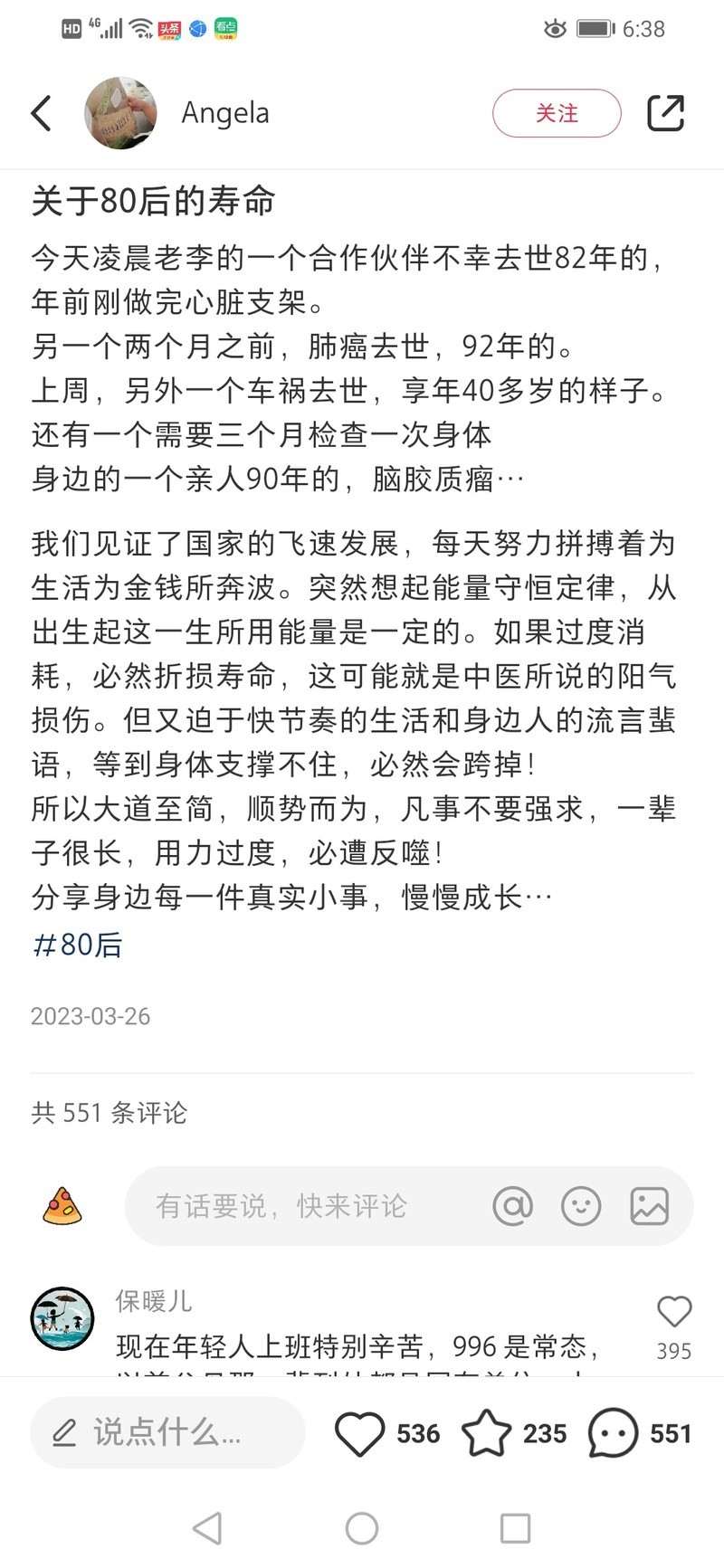Open 保暖儿's profile avatar
The height and width of the screenshot is (1568, 724).
click(x=62, y=1318)
